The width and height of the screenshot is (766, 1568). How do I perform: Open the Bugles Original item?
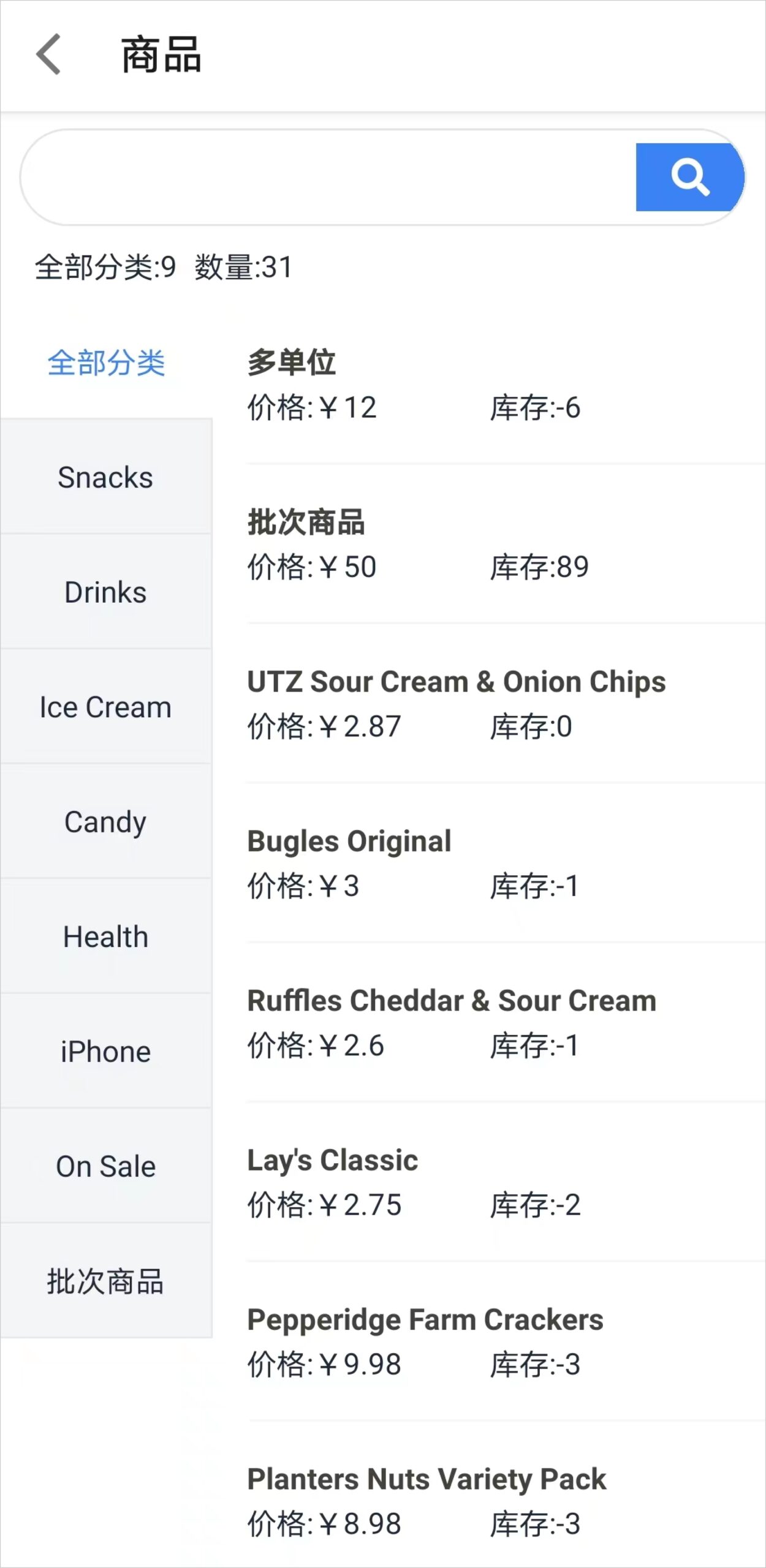(x=506, y=863)
